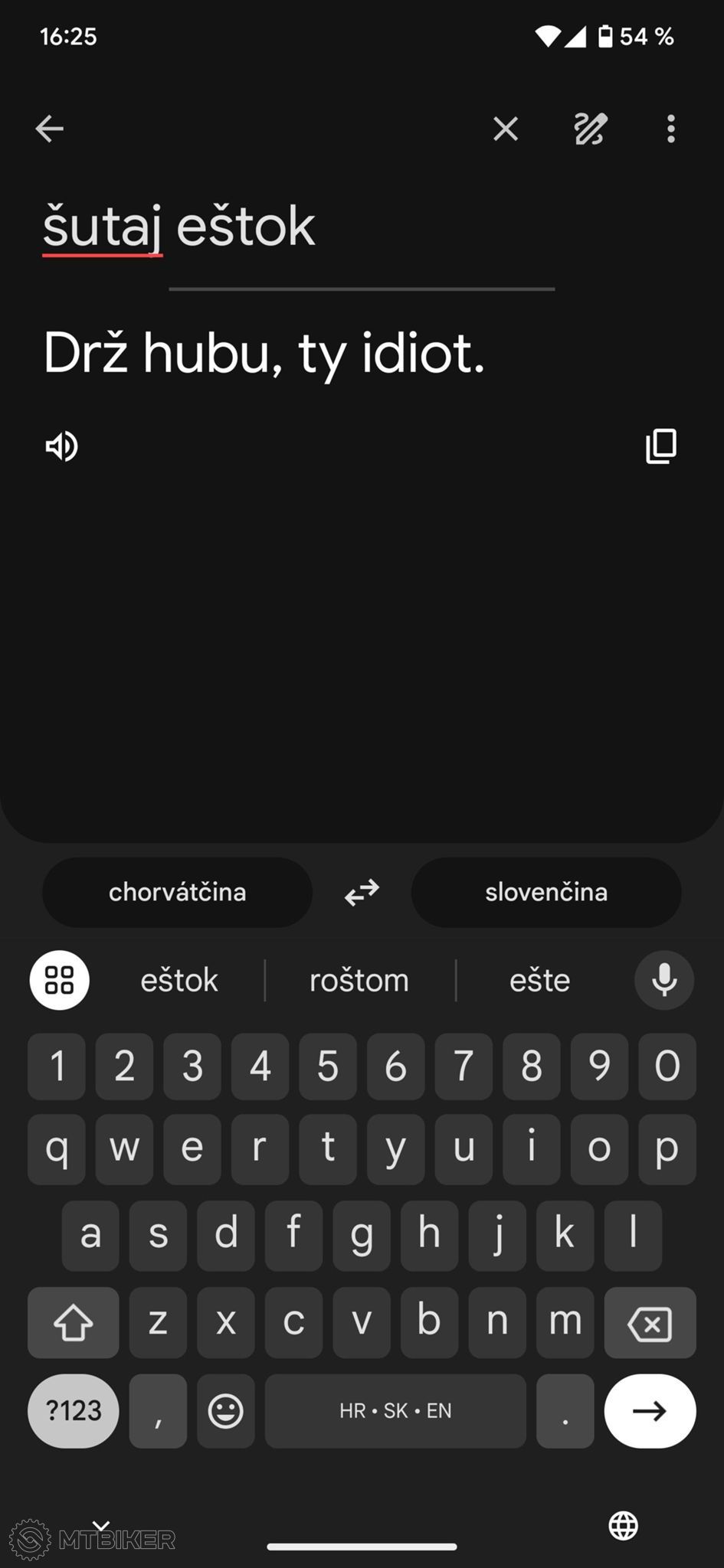Open handwriting input mode
The image size is (724, 1568).
pos(591,129)
